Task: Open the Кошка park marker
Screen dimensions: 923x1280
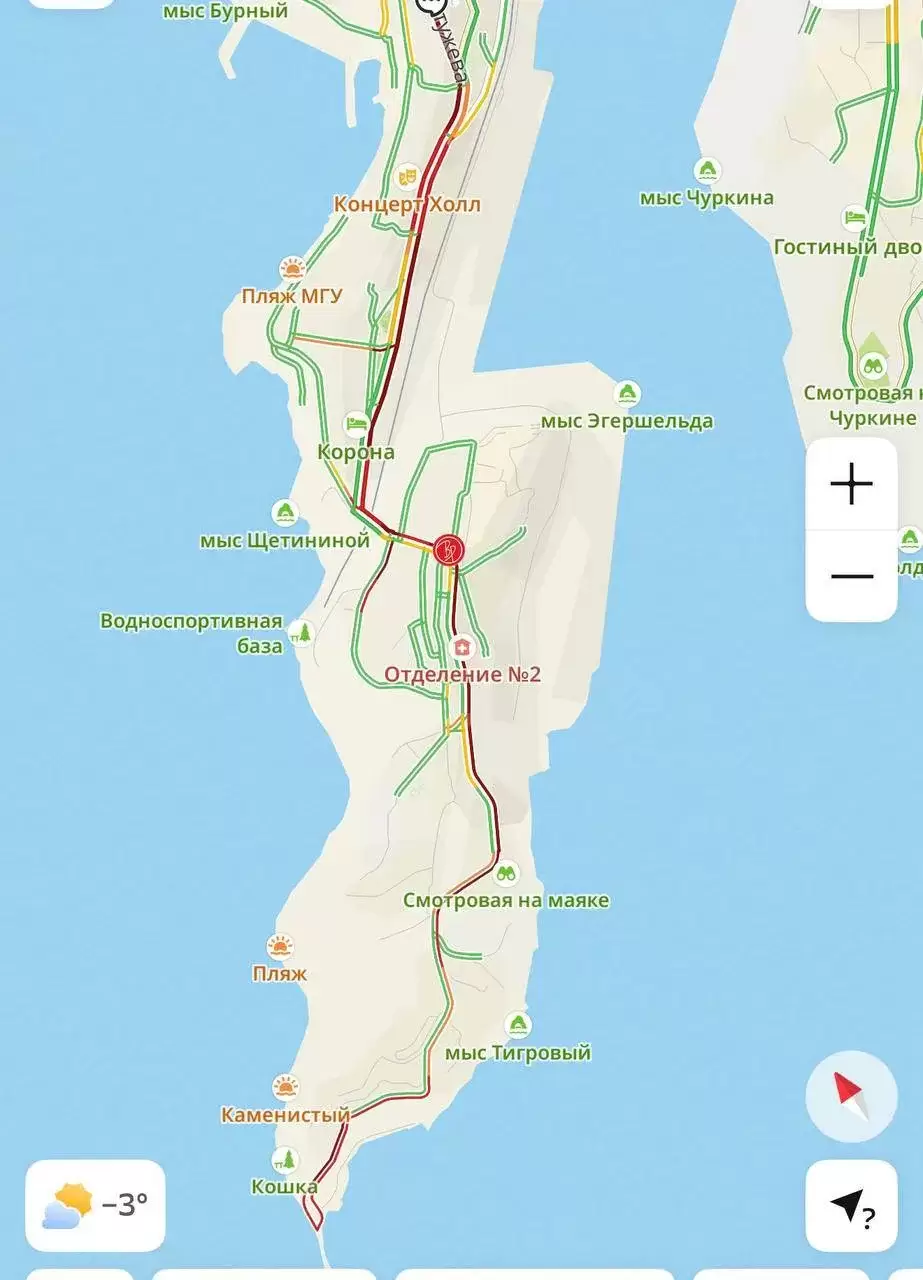Action: (x=288, y=1160)
